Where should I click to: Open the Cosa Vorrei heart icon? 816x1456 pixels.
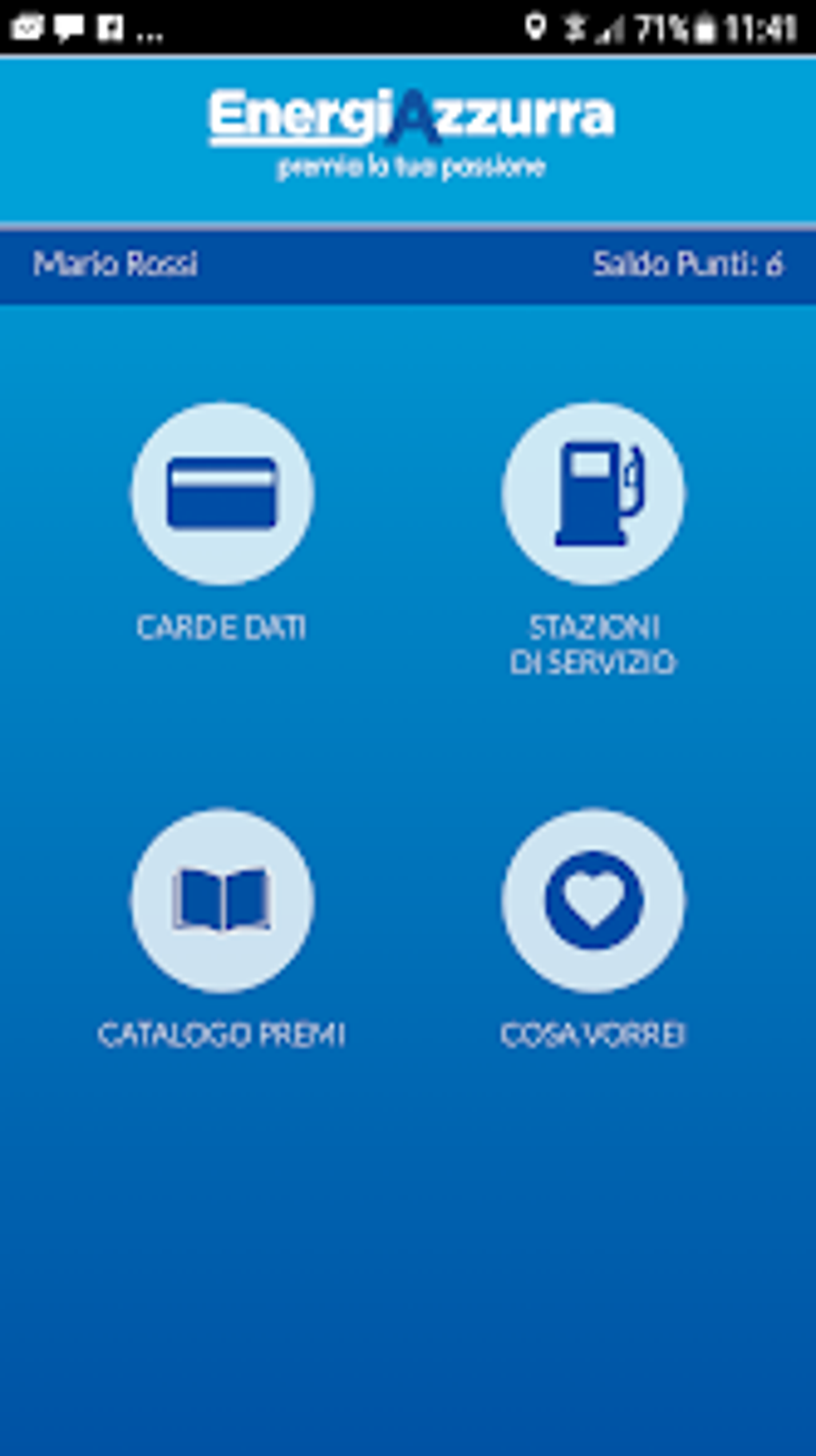[594, 900]
